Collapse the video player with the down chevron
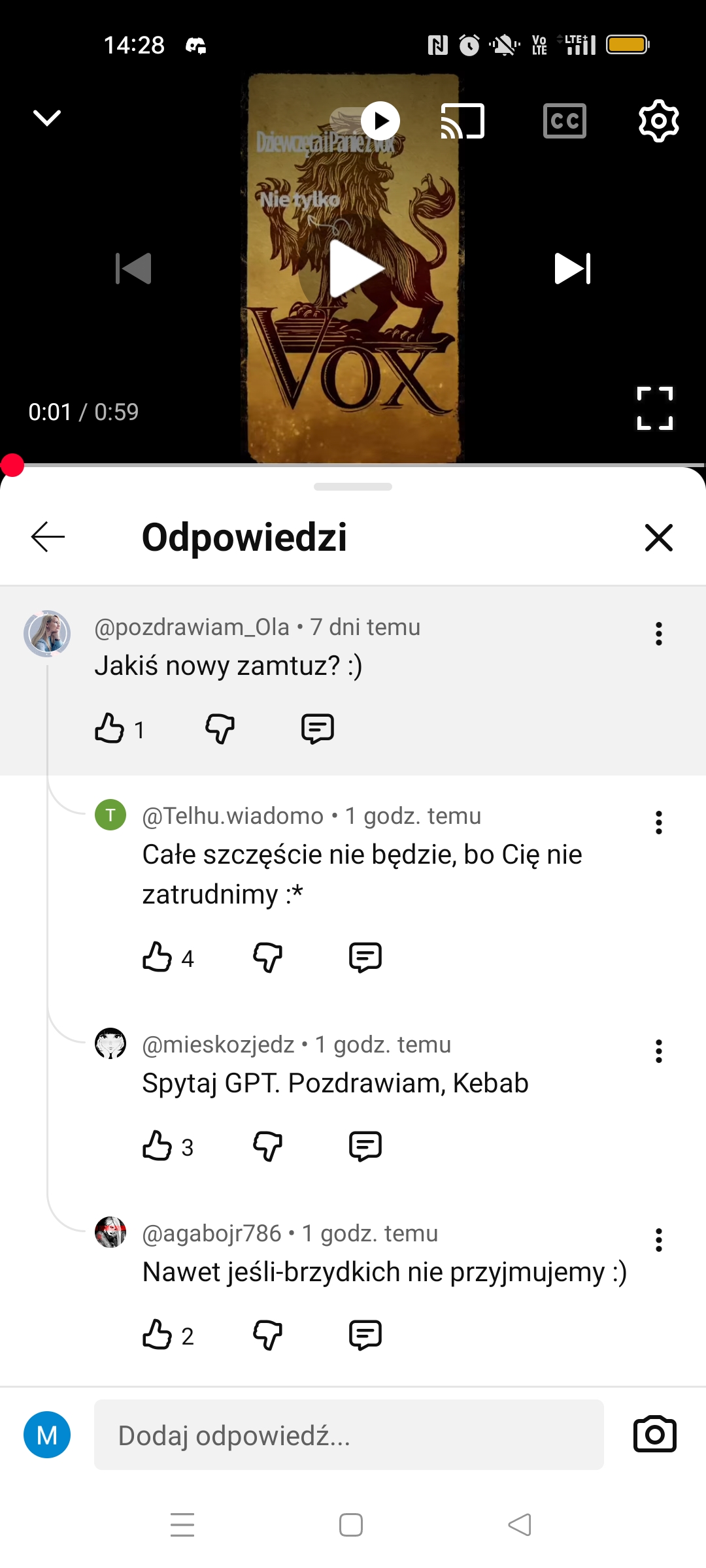Image resolution: width=706 pixels, height=1568 pixels. point(47,118)
